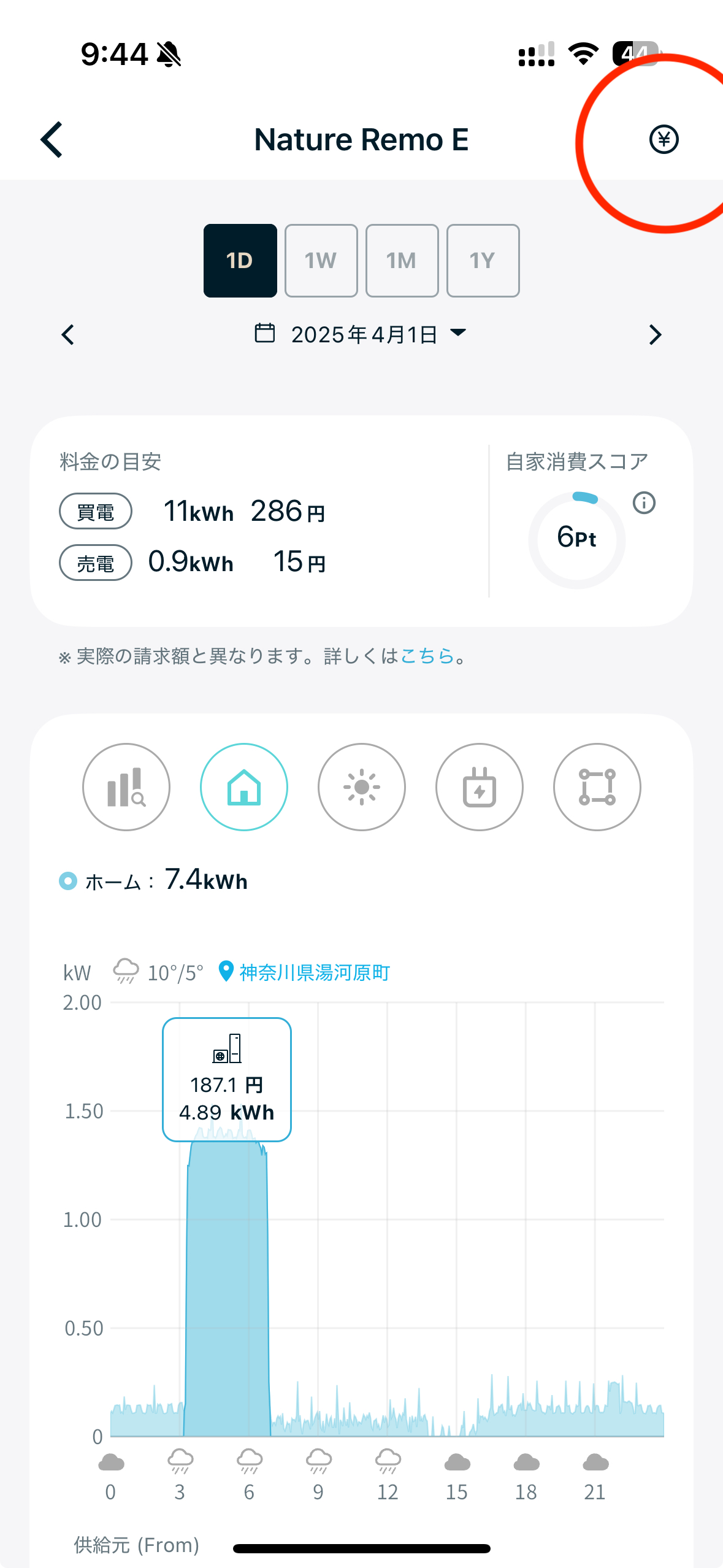Select the 1D period tab

pos(240,261)
